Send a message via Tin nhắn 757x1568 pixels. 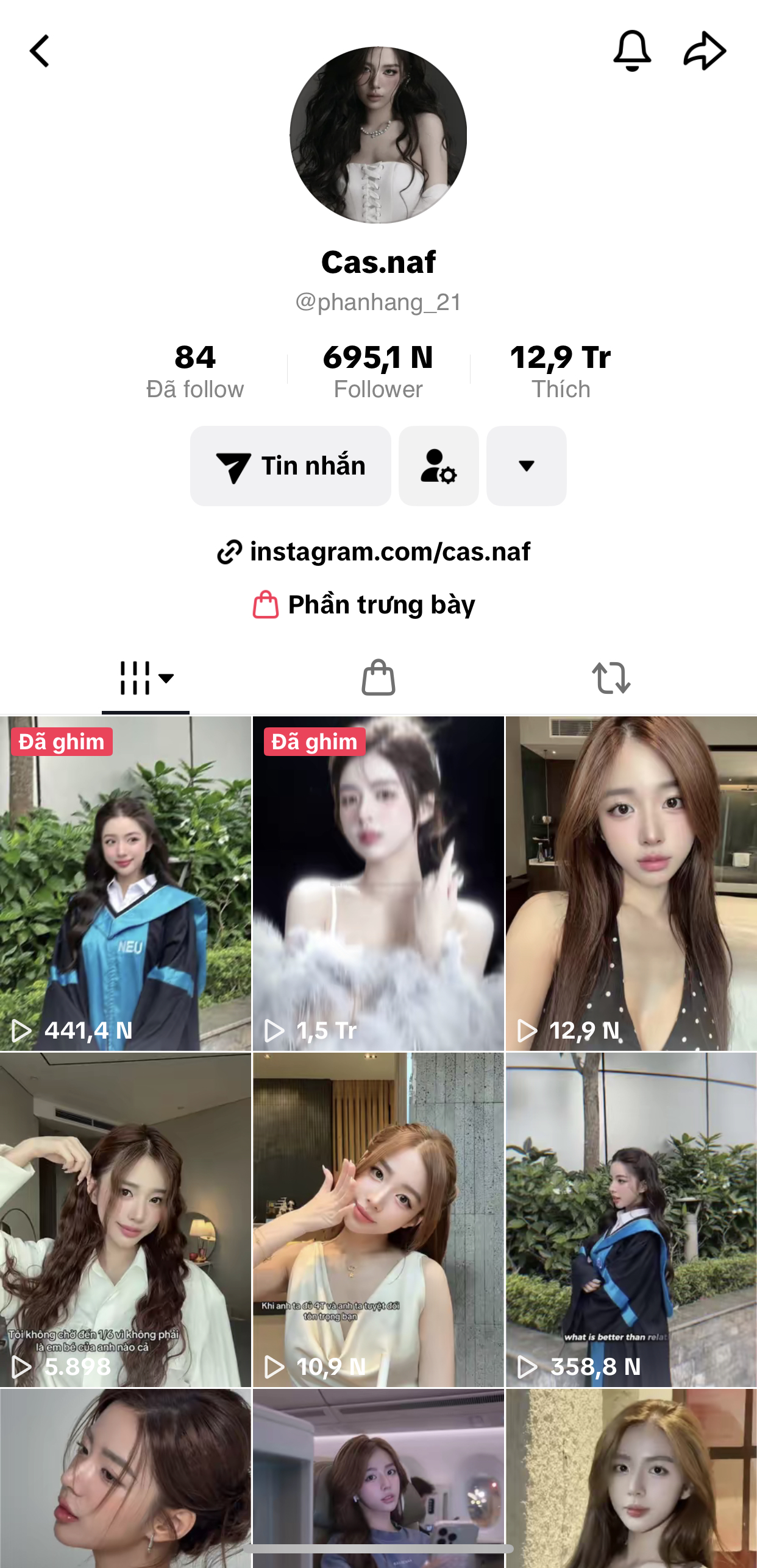tap(291, 466)
